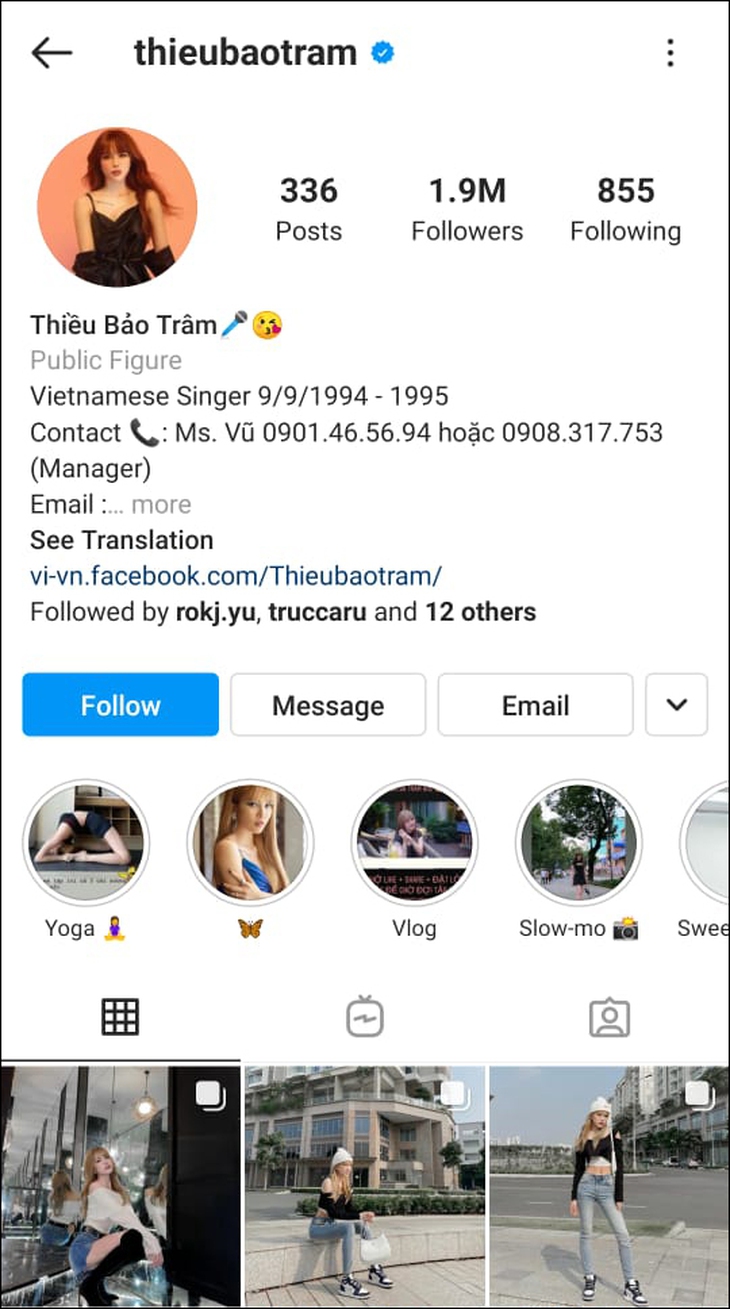Expand suggested accounts with the chevron
This screenshot has height=1309, width=730.
677,705
